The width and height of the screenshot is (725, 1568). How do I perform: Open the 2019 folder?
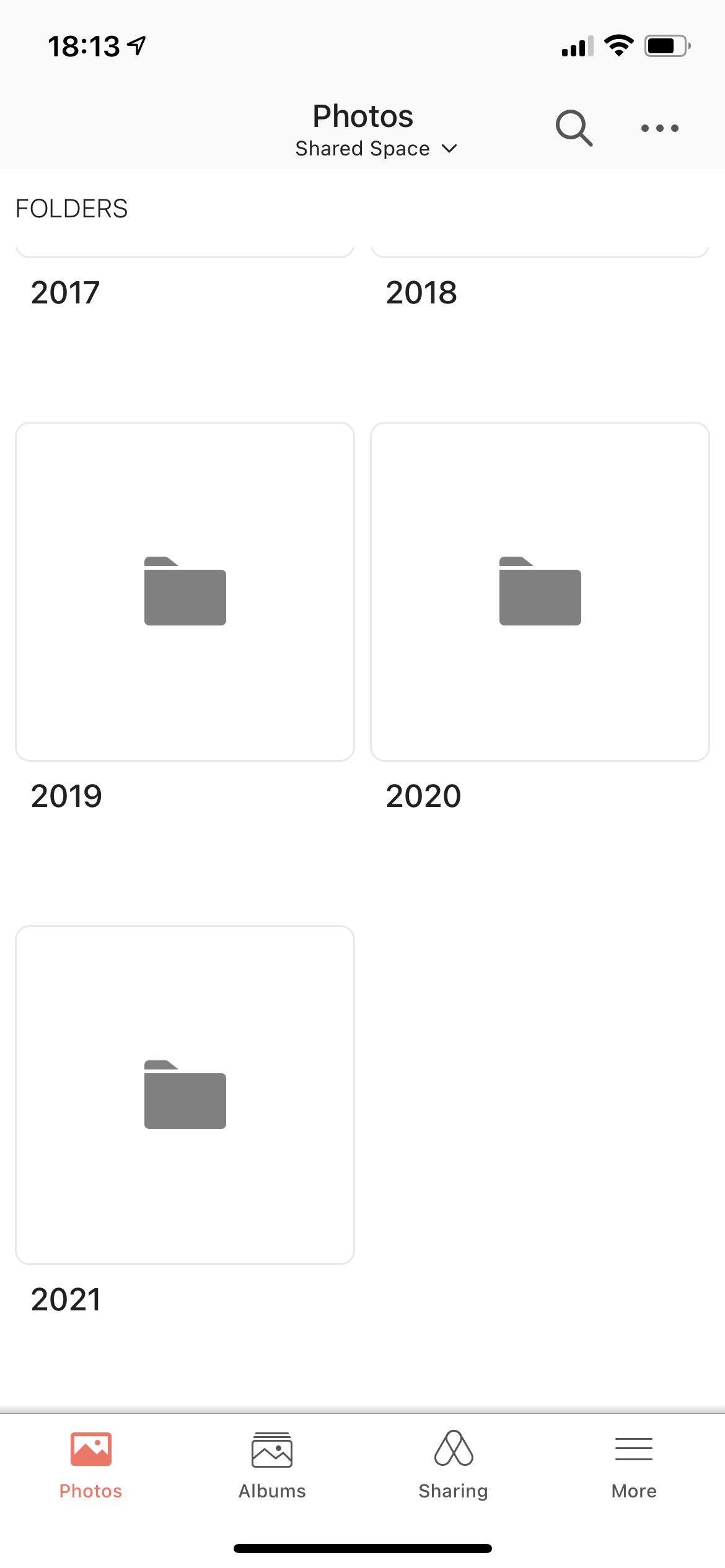click(185, 591)
